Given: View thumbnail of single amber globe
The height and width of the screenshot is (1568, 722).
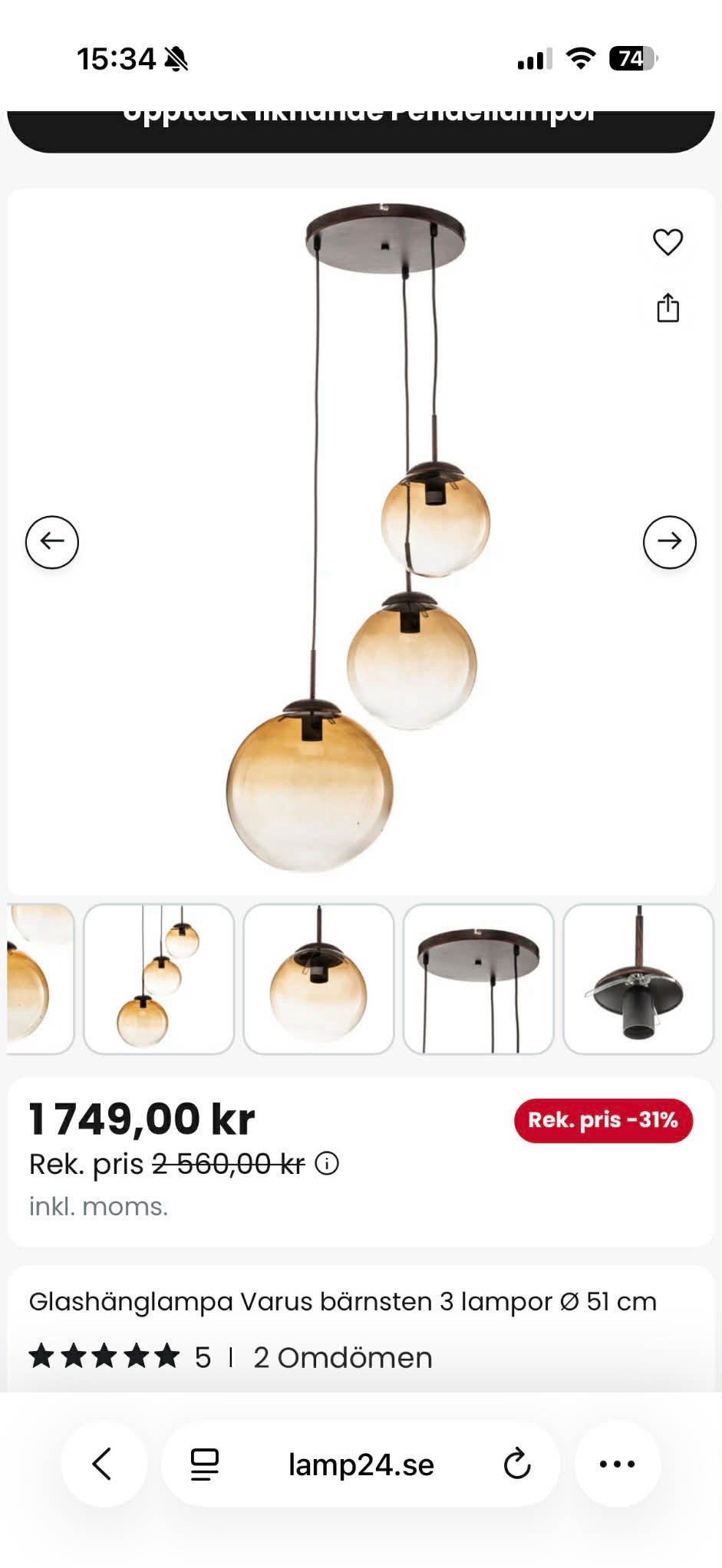Looking at the screenshot, I should coord(318,979).
